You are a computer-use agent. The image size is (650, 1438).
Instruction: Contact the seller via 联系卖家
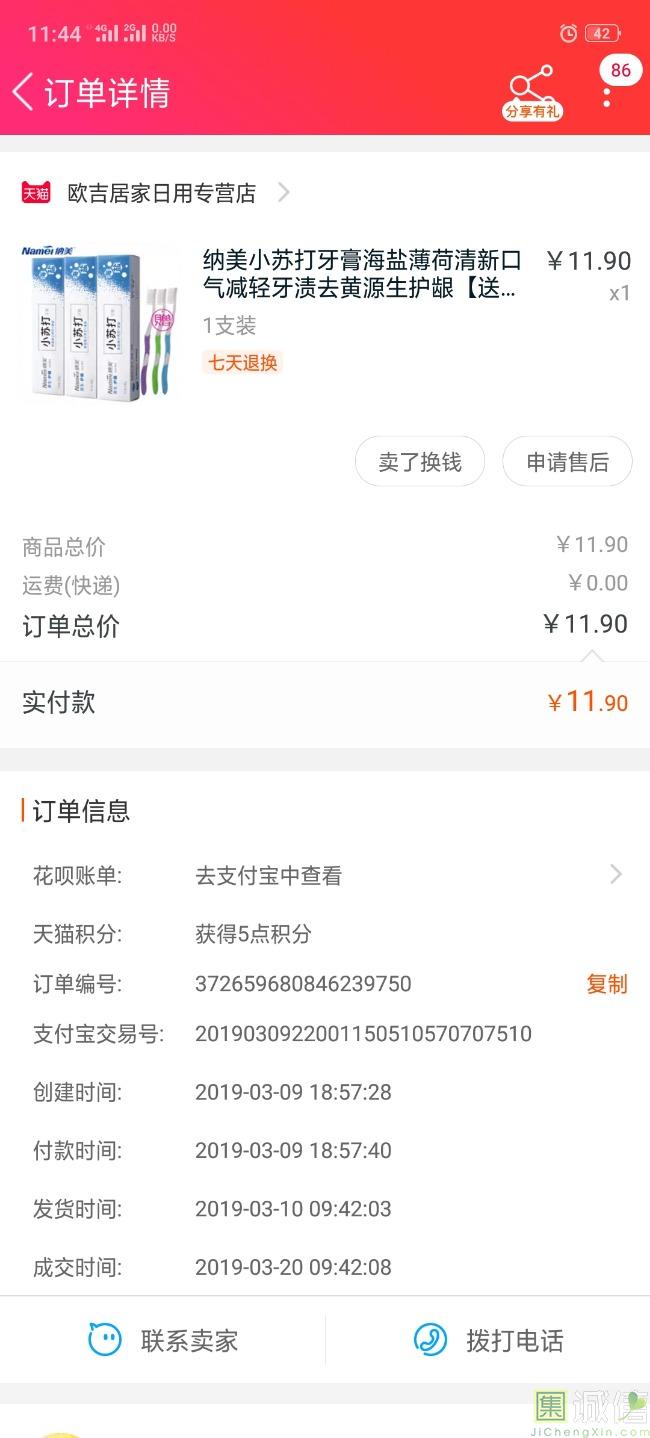pos(163,1340)
